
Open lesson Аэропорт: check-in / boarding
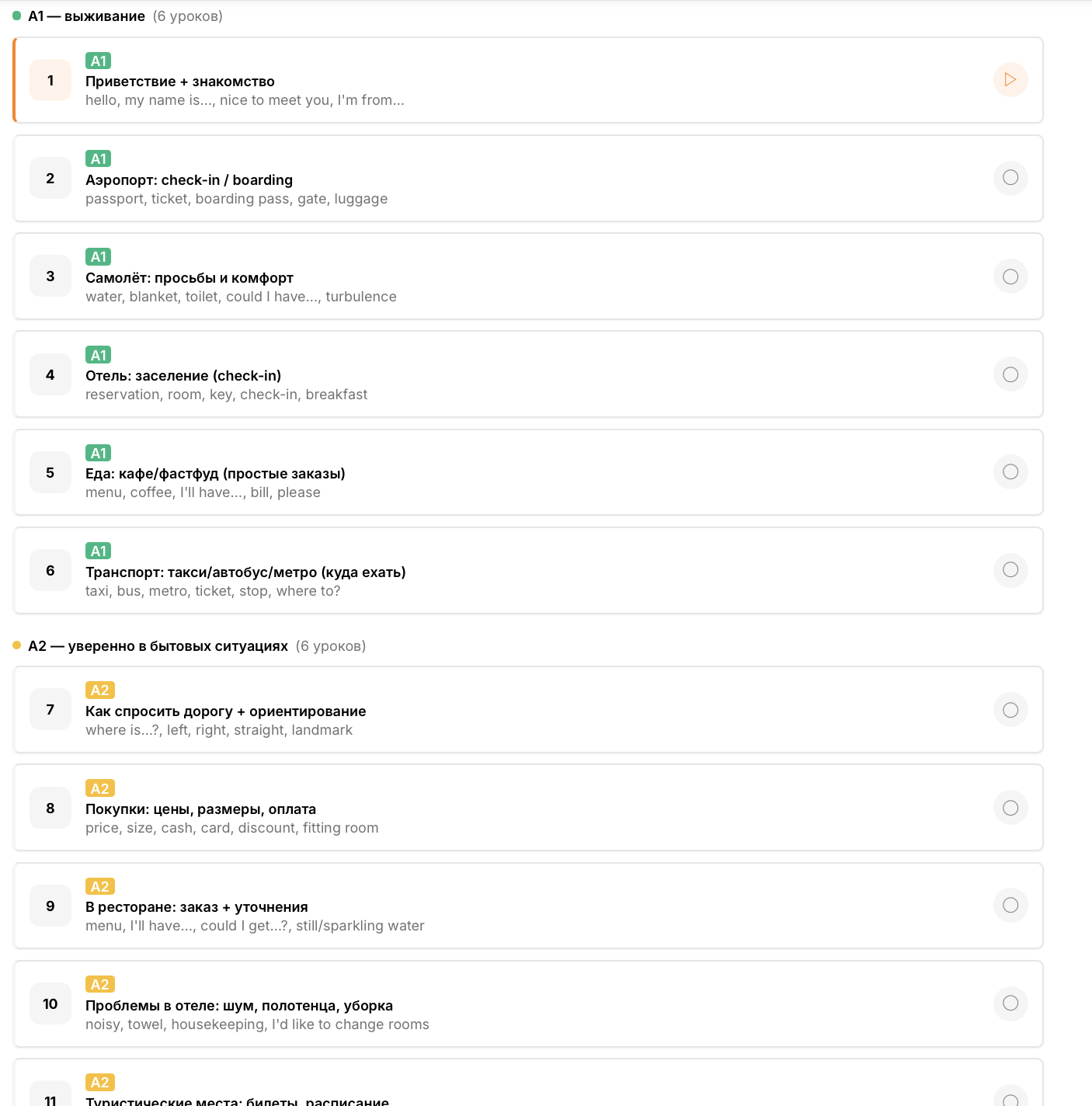189,180
